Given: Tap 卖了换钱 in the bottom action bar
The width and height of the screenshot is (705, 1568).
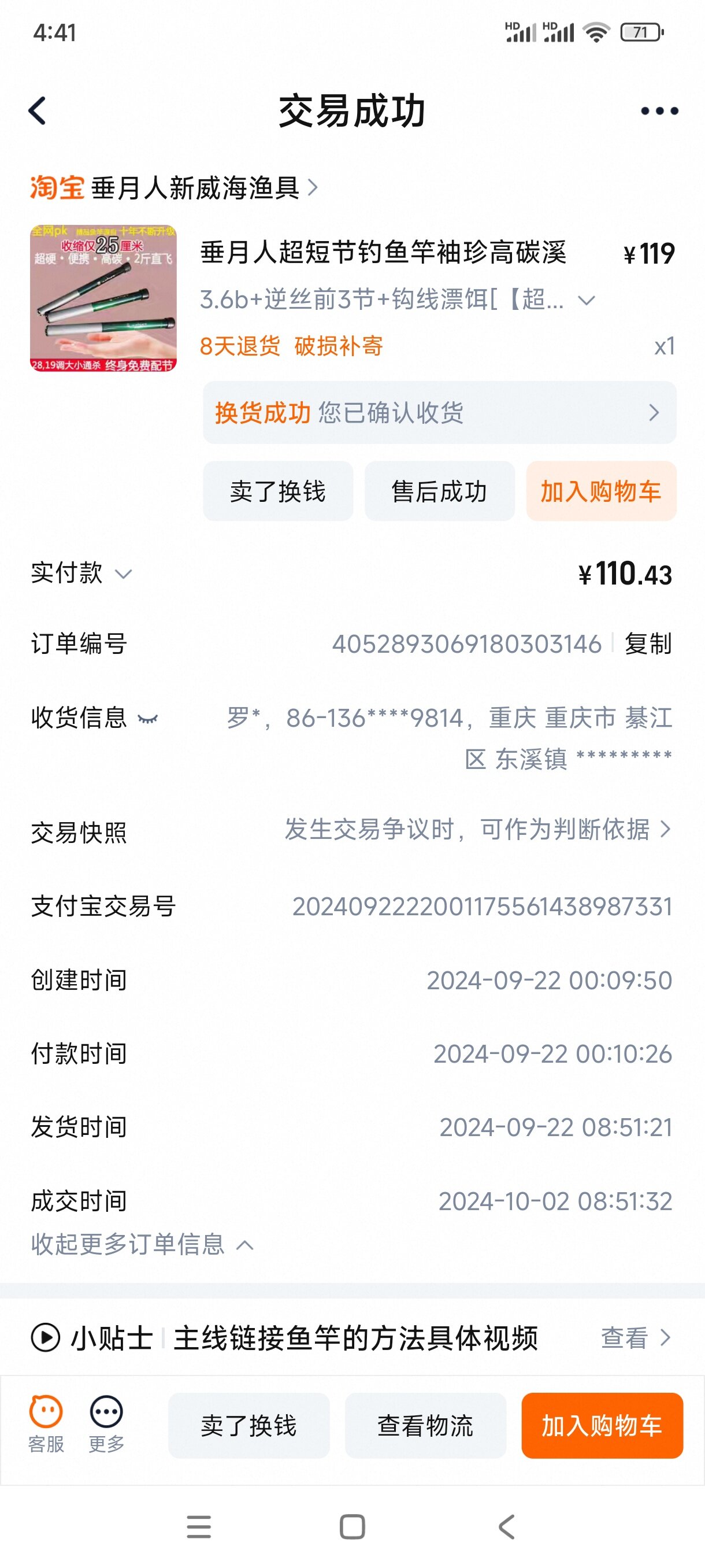Looking at the screenshot, I should pos(249,1425).
